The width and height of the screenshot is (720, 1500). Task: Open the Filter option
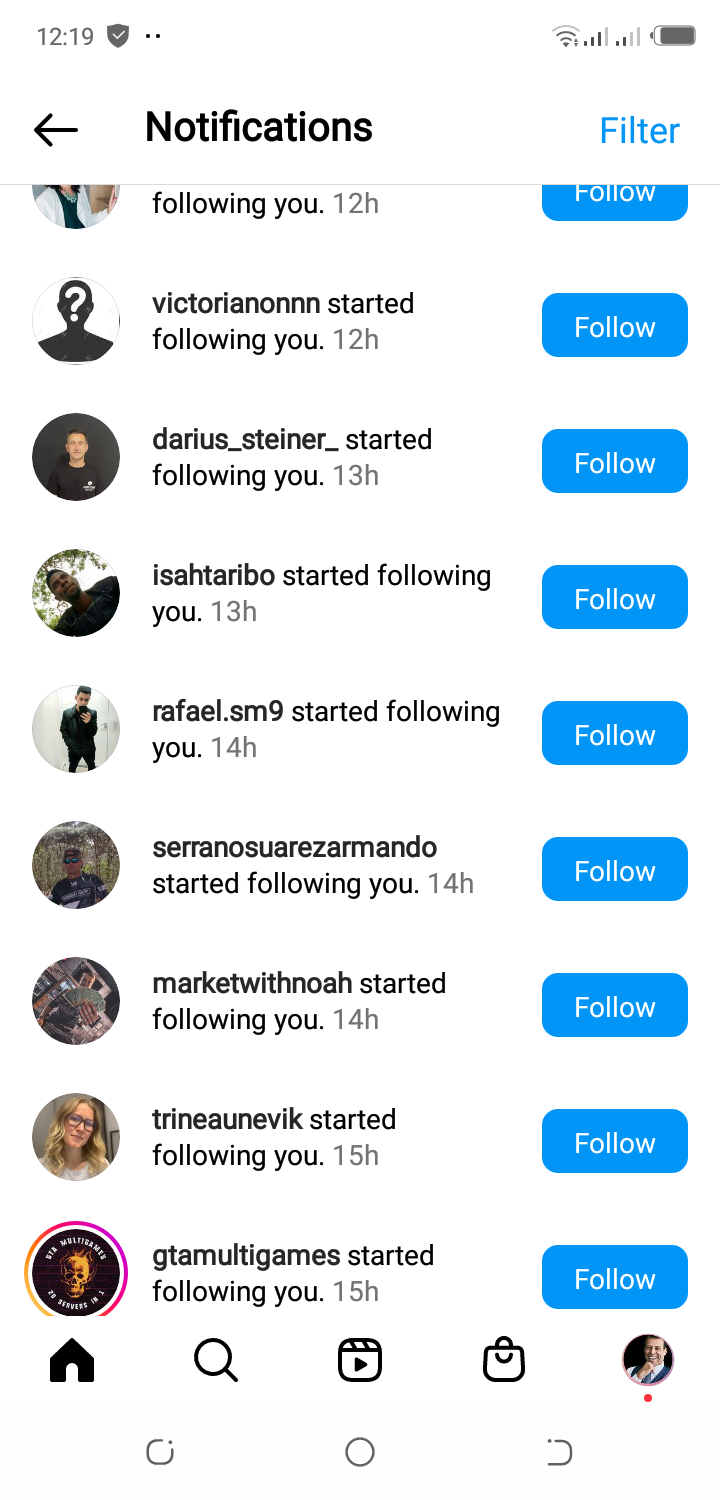coord(639,130)
